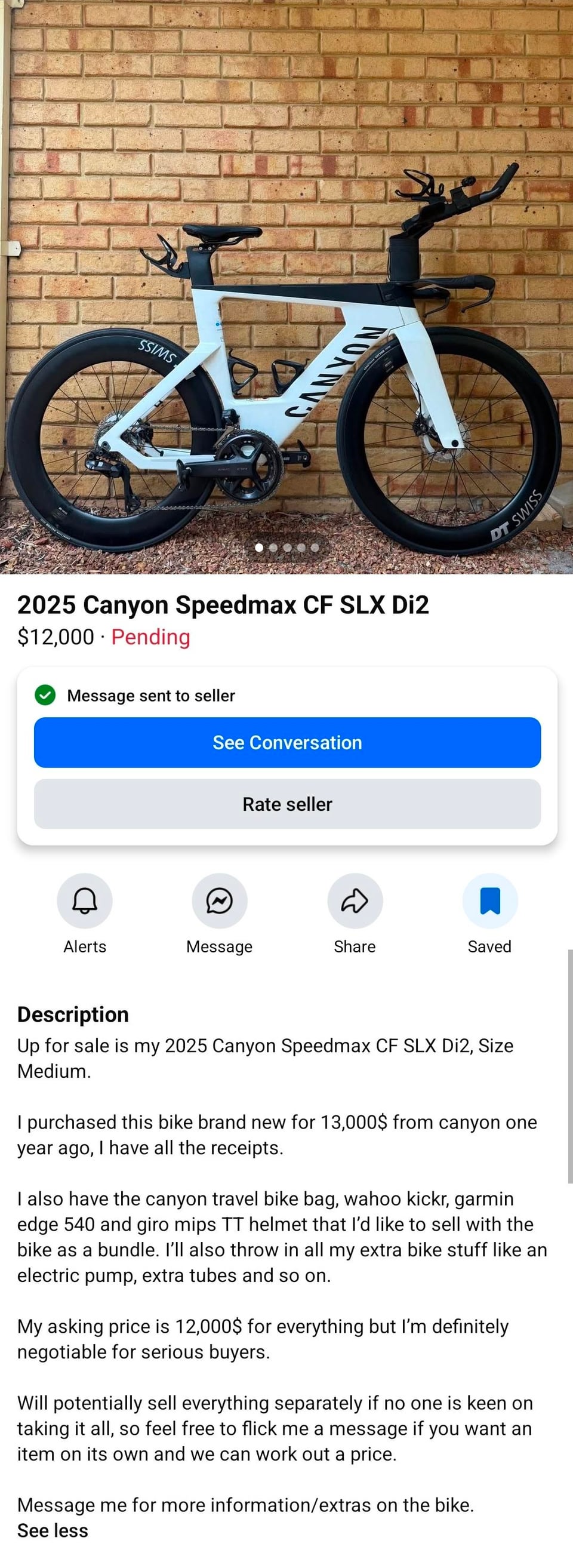The image size is (573, 1568).
Task: Collapse description with See less
Action: point(53,1530)
